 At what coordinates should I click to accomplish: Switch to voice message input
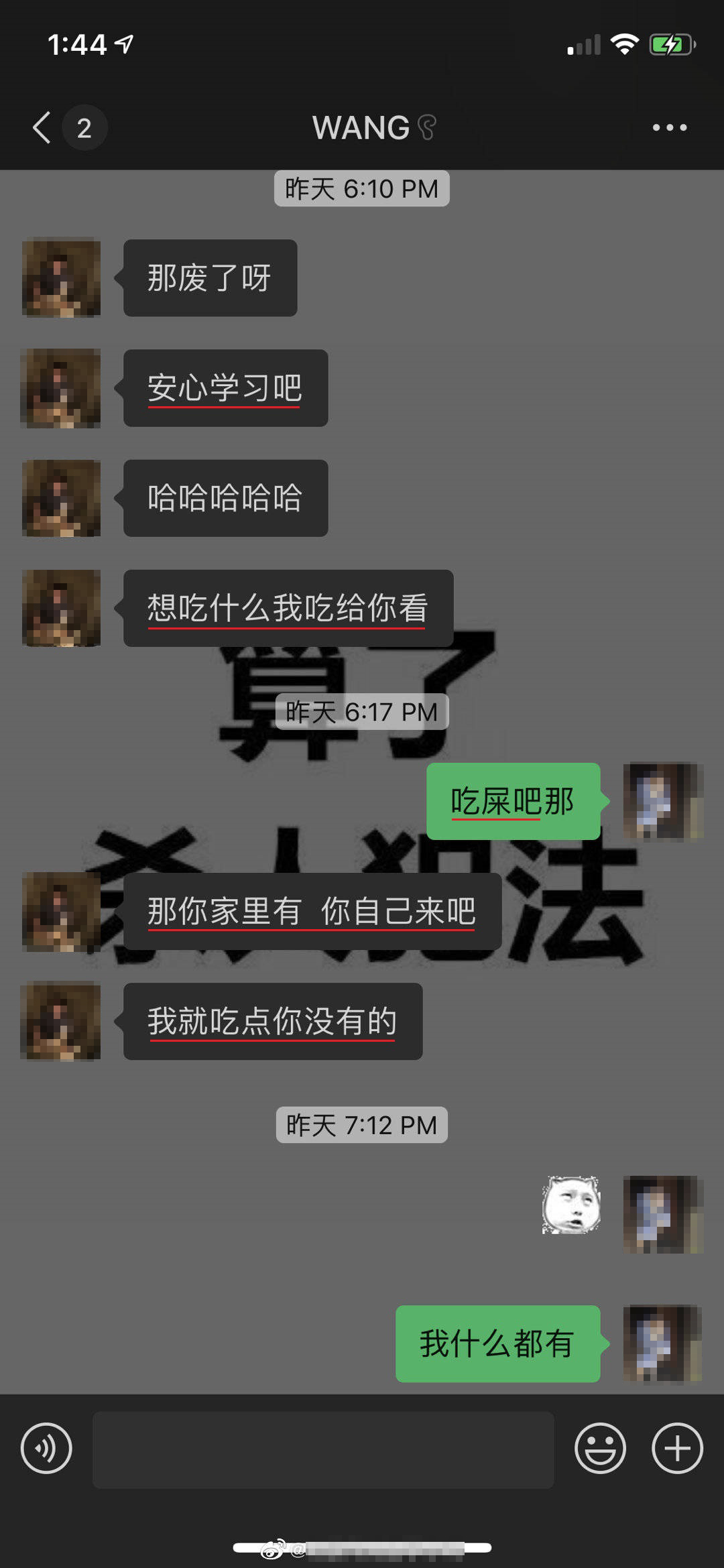coord(46,1448)
